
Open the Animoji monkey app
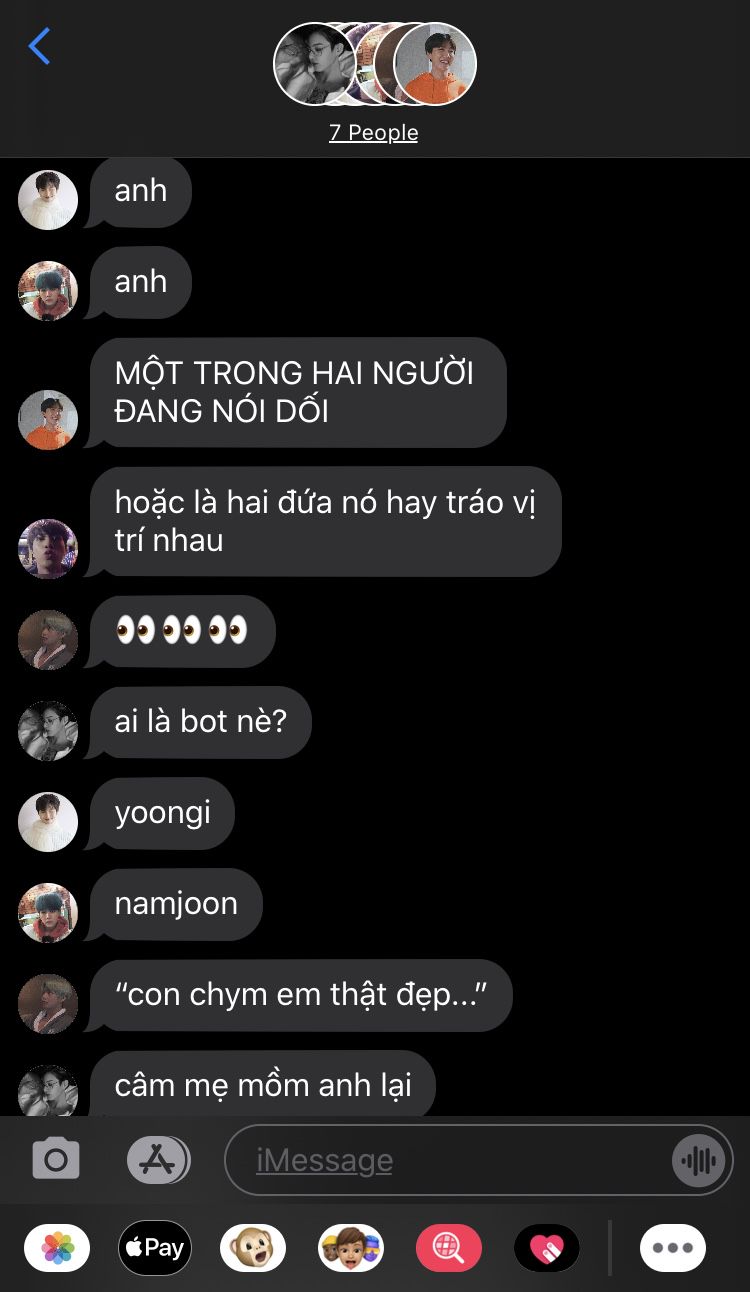(253, 1248)
